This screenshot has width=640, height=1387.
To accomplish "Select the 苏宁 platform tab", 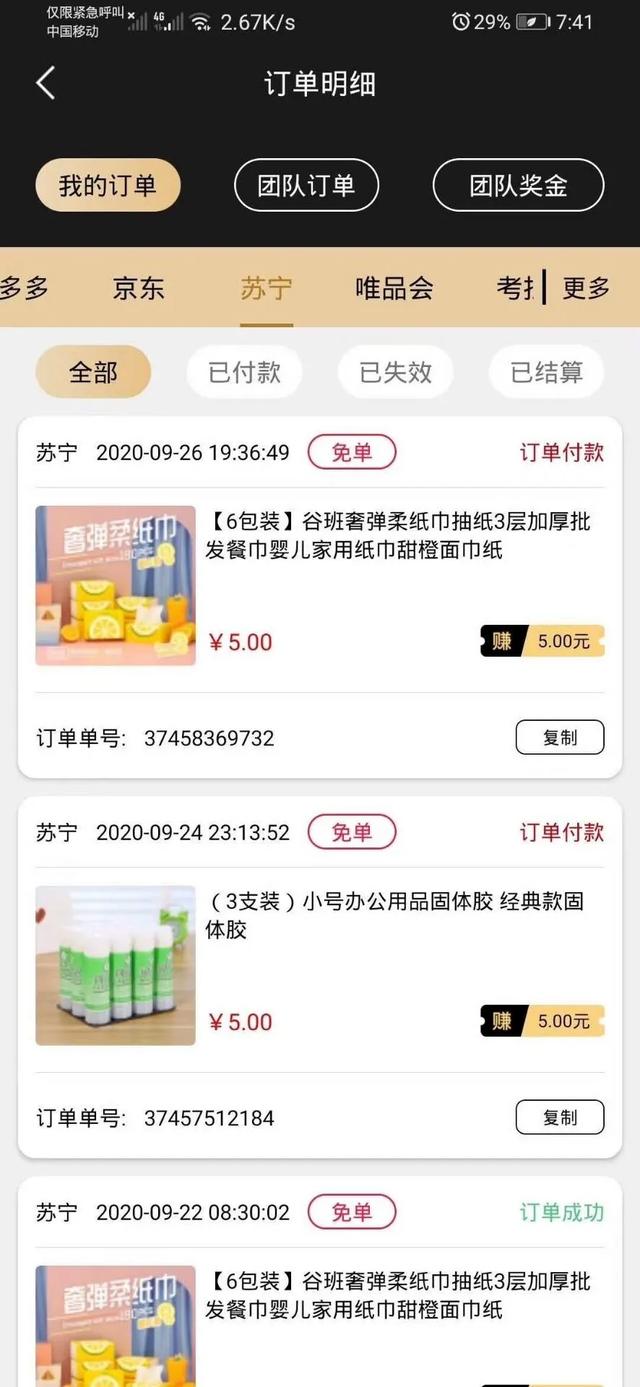I will point(266,289).
